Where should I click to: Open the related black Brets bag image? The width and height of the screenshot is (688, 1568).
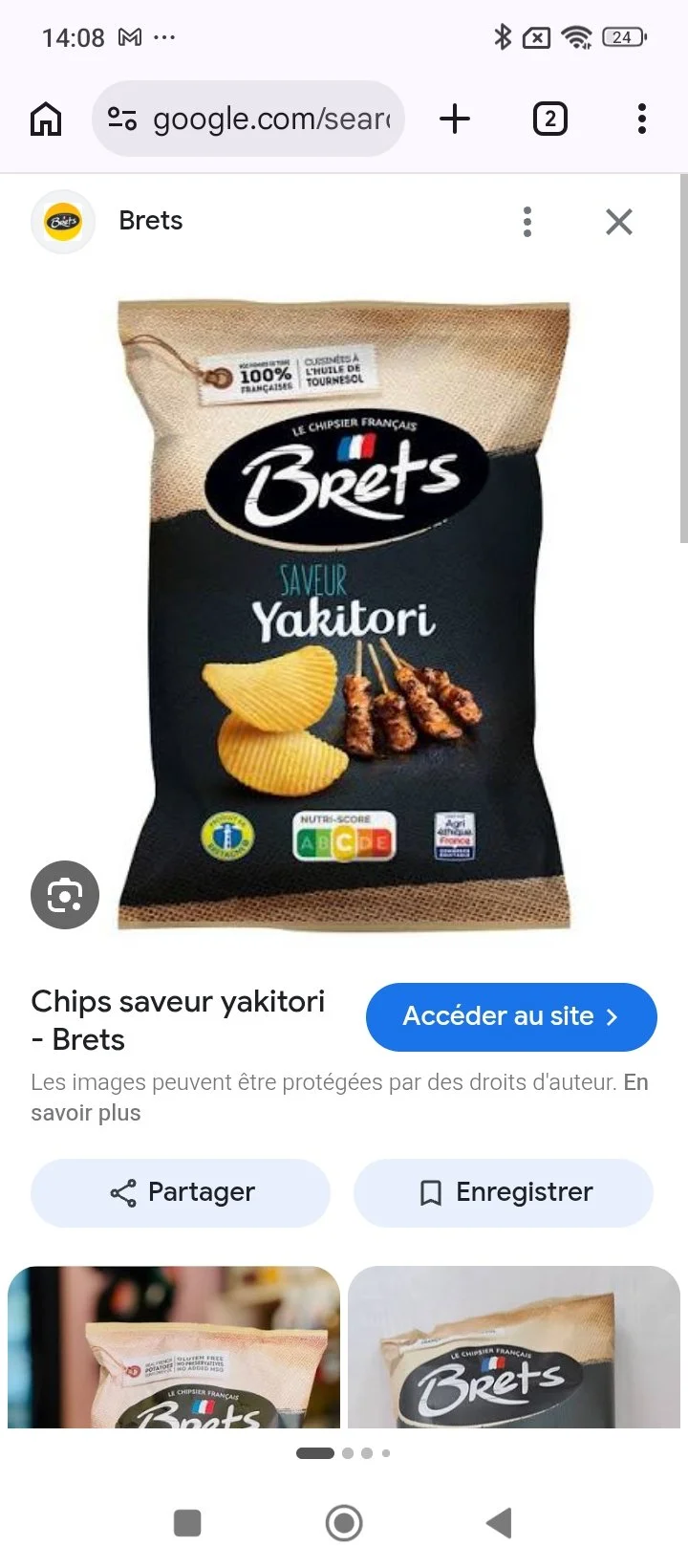[514, 1347]
